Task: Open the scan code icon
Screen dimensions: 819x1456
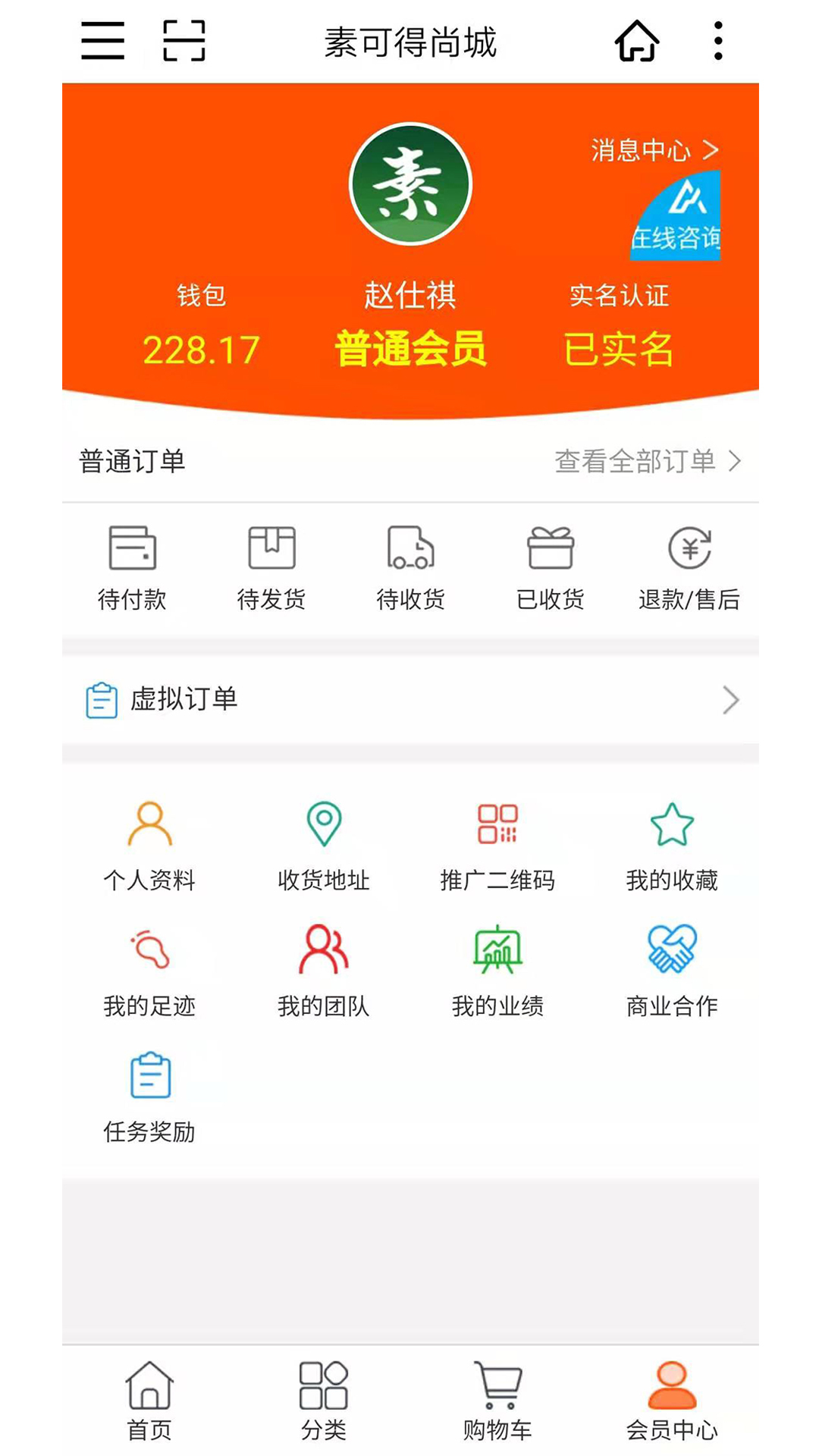Action: pos(184,41)
